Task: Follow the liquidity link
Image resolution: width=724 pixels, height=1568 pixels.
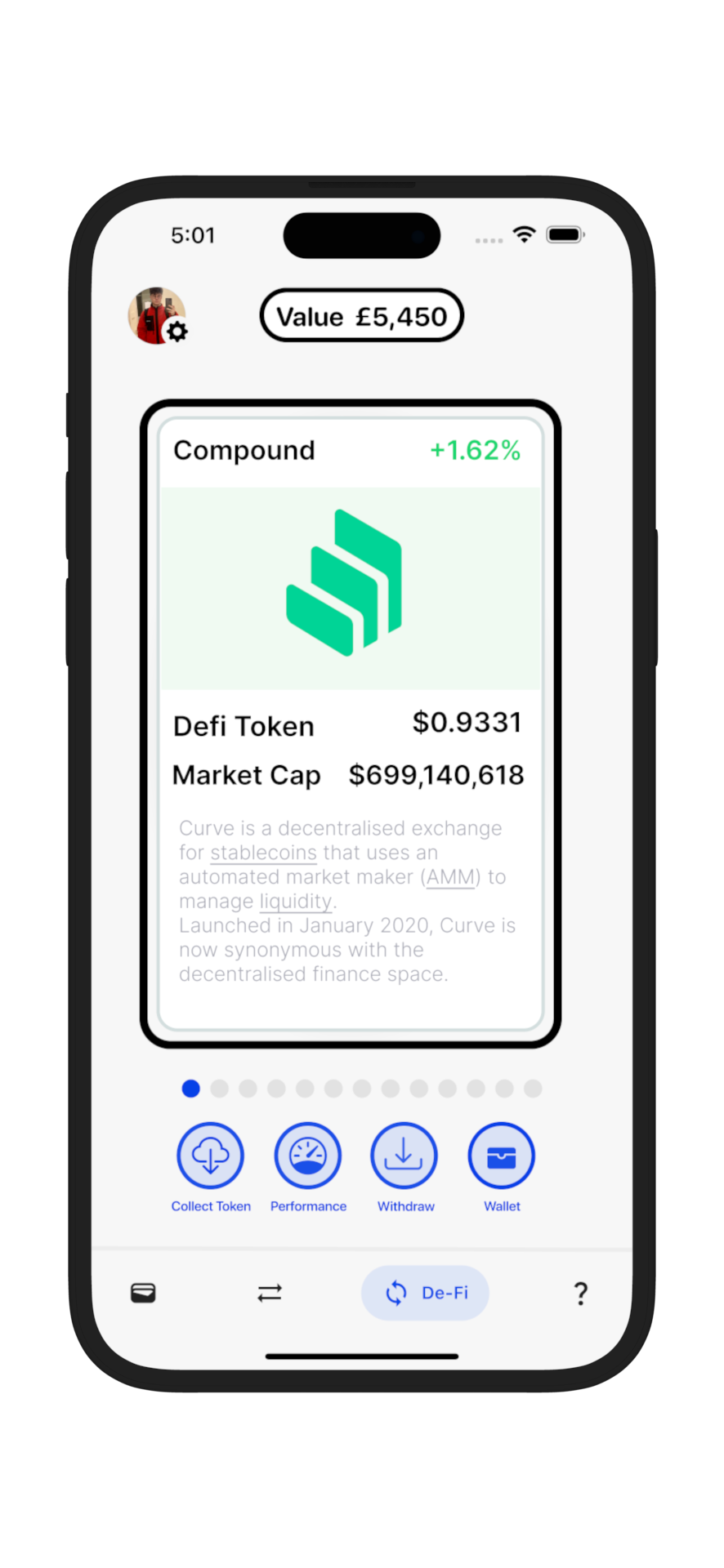Action: point(296,901)
